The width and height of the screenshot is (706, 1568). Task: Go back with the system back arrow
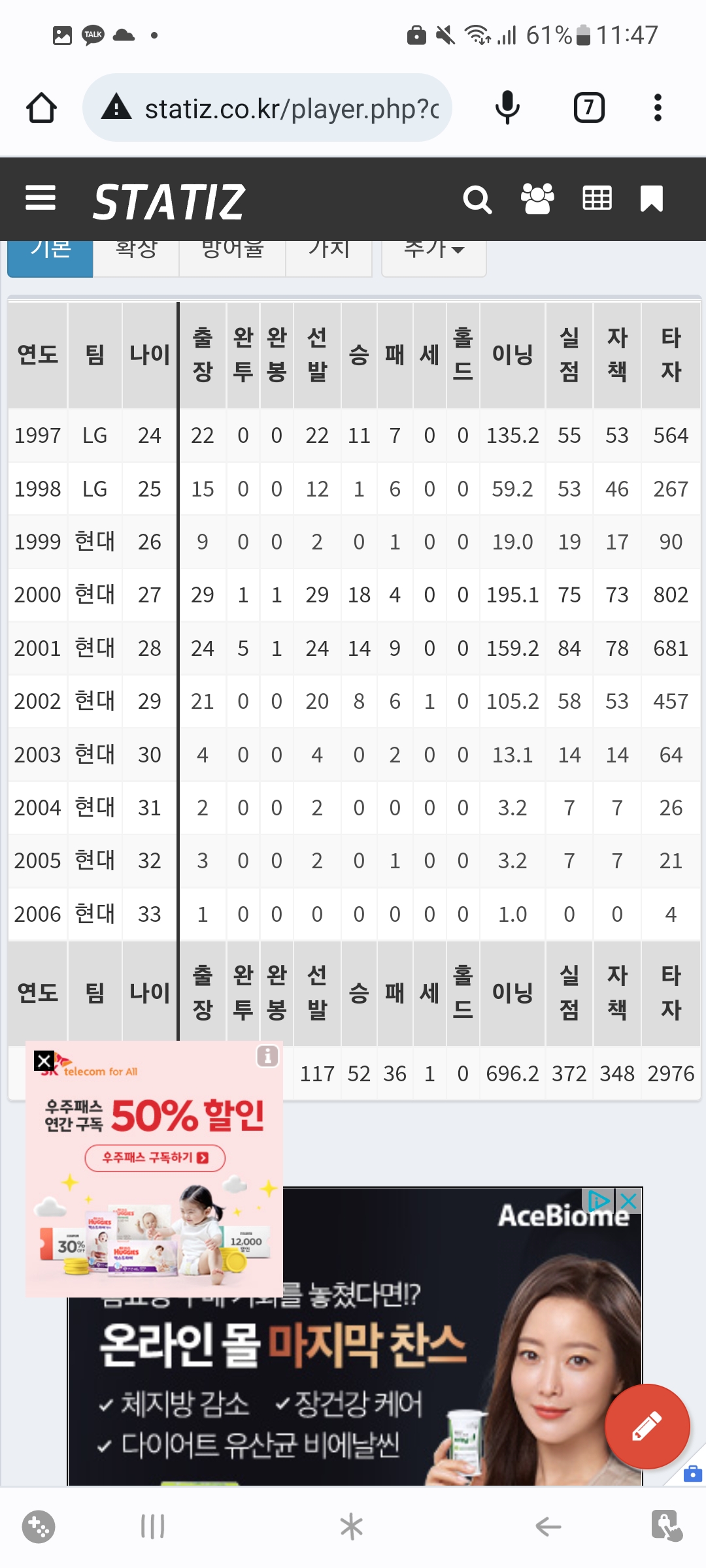point(548,1527)
